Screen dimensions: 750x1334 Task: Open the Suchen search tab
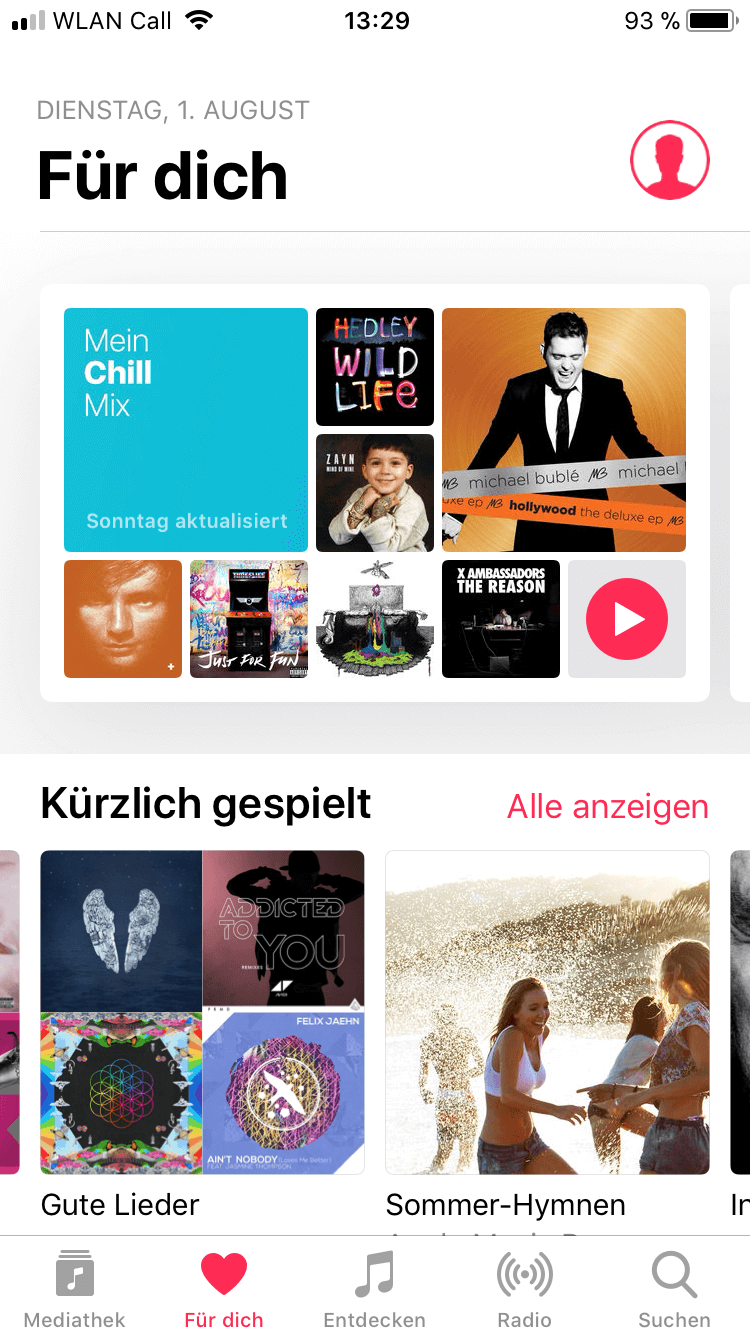tap(675, 1289)
